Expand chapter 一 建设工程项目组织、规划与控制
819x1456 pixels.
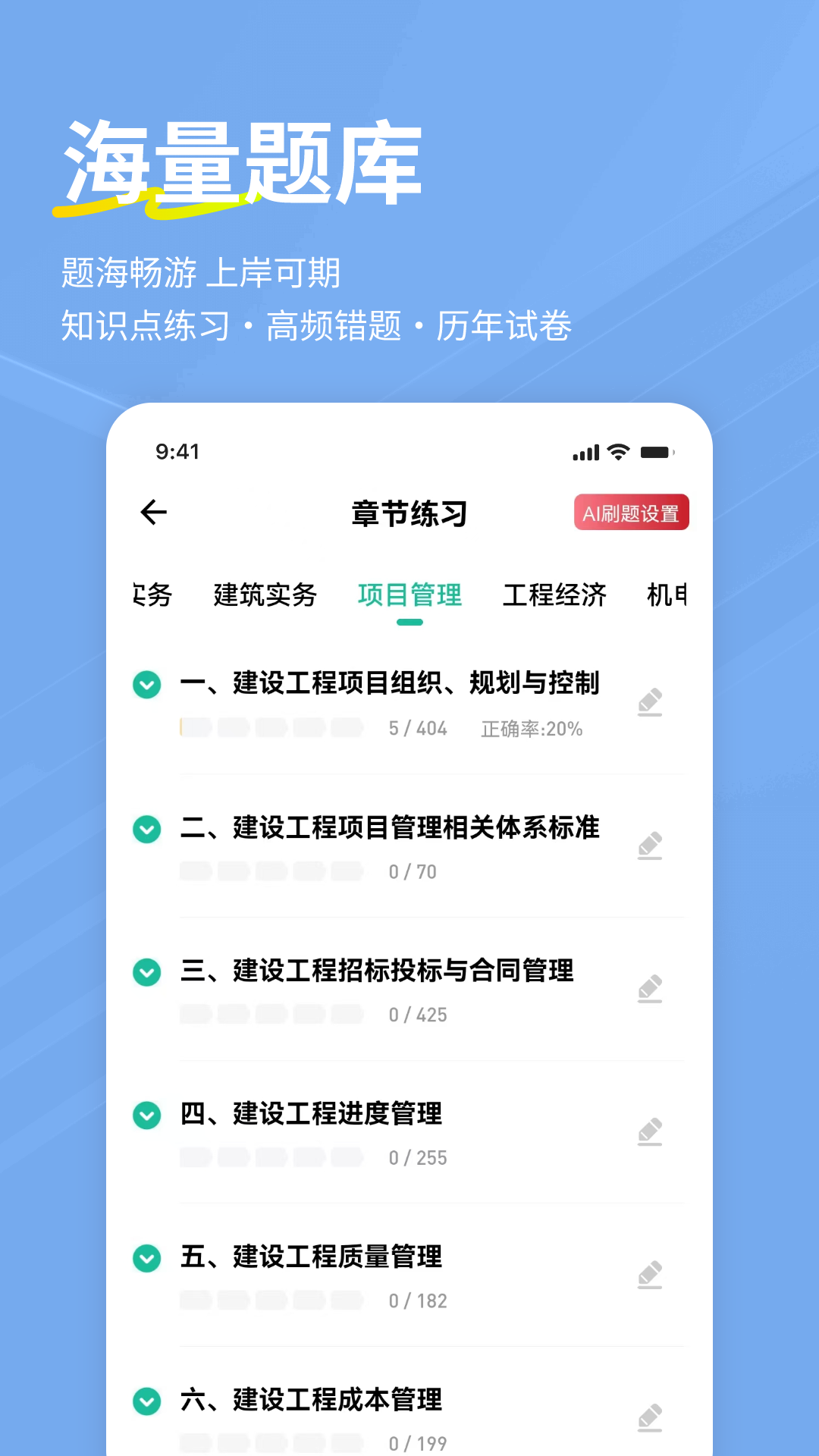tap(146, 683)
